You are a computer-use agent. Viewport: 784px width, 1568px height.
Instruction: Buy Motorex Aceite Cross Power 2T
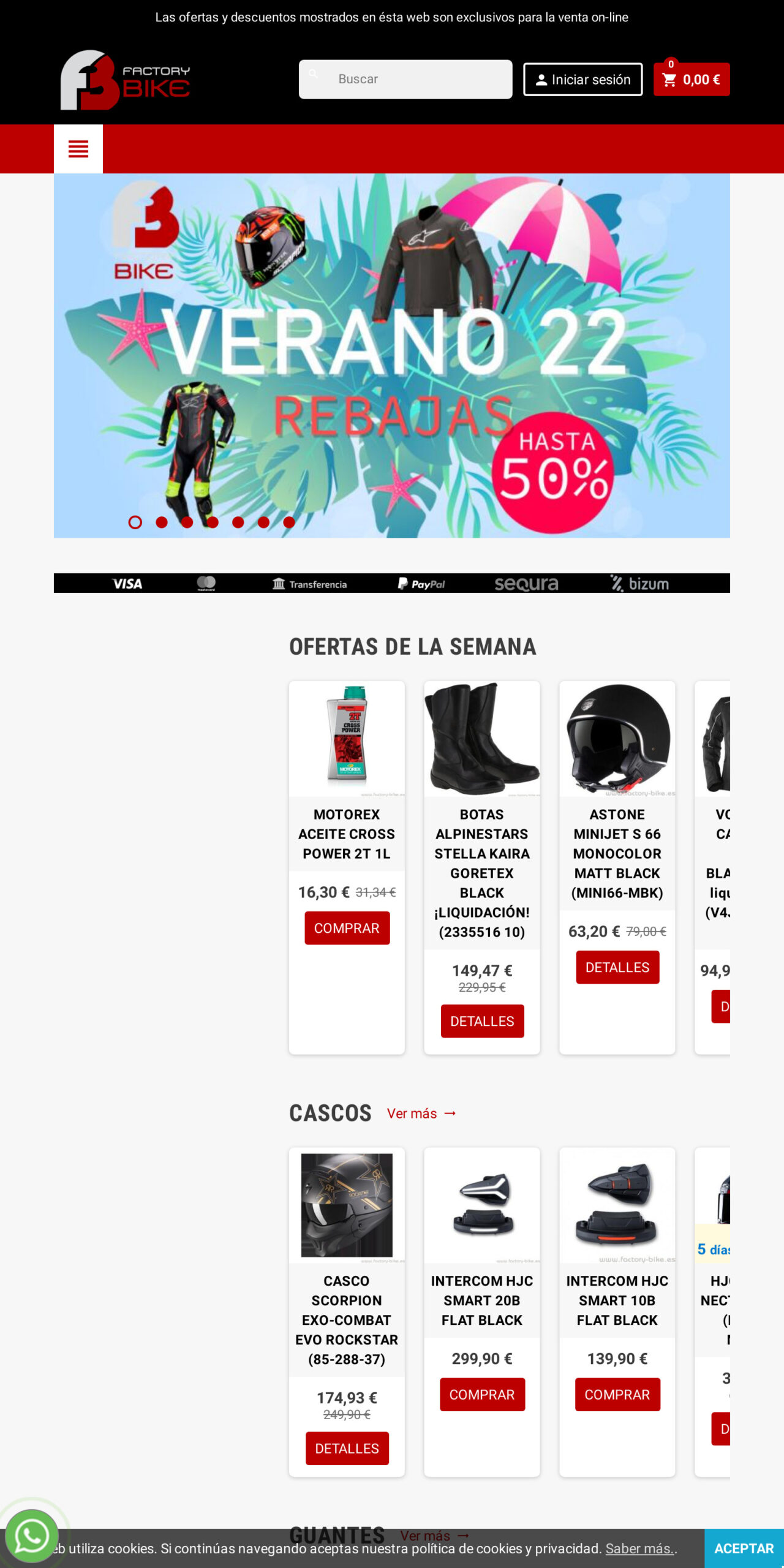[x=347, y=928]
